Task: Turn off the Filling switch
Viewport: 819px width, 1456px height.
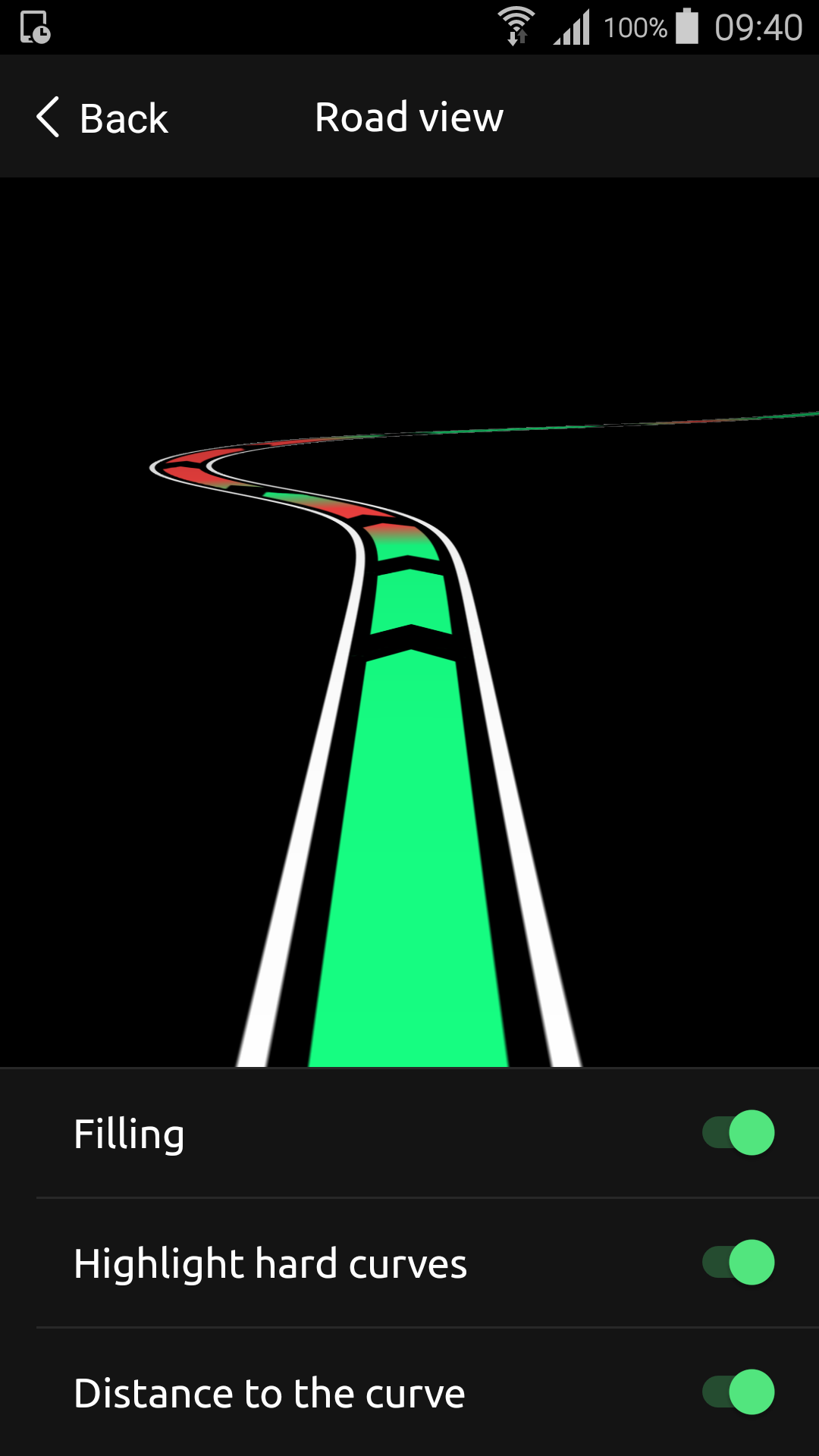Action: (738, 1132)
